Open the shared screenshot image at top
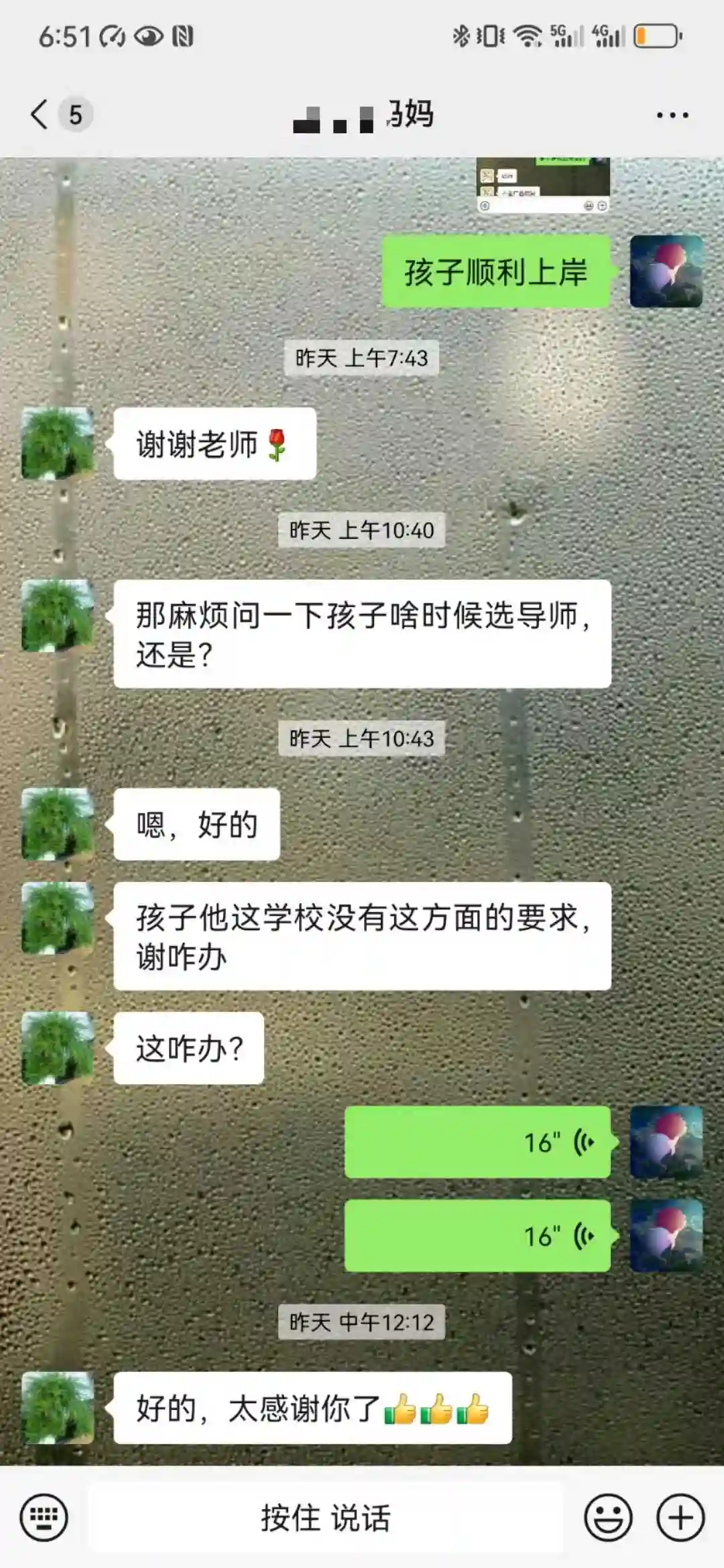 [543, 185]
